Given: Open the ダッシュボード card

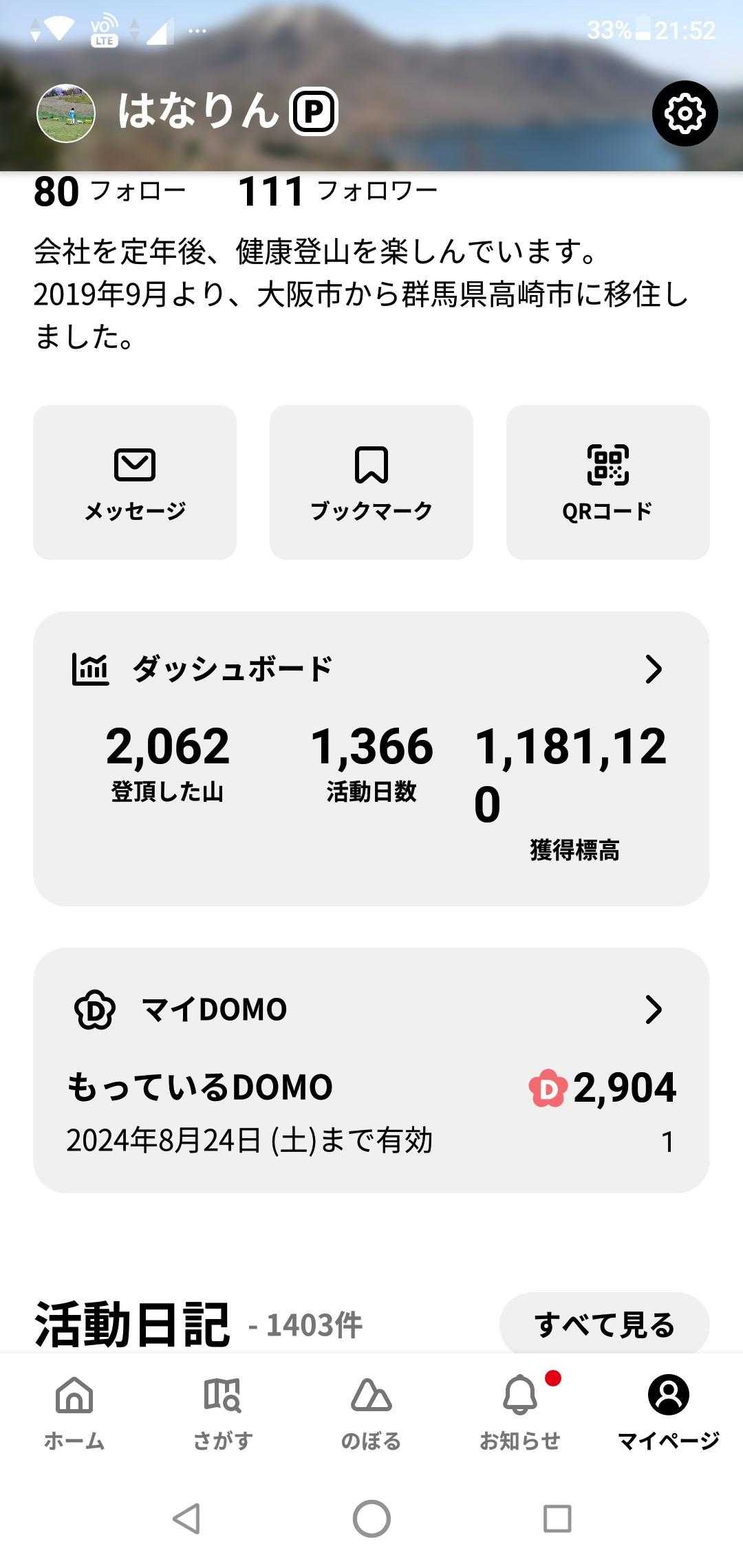Looking at the screenshot, I should coord(371,669).
